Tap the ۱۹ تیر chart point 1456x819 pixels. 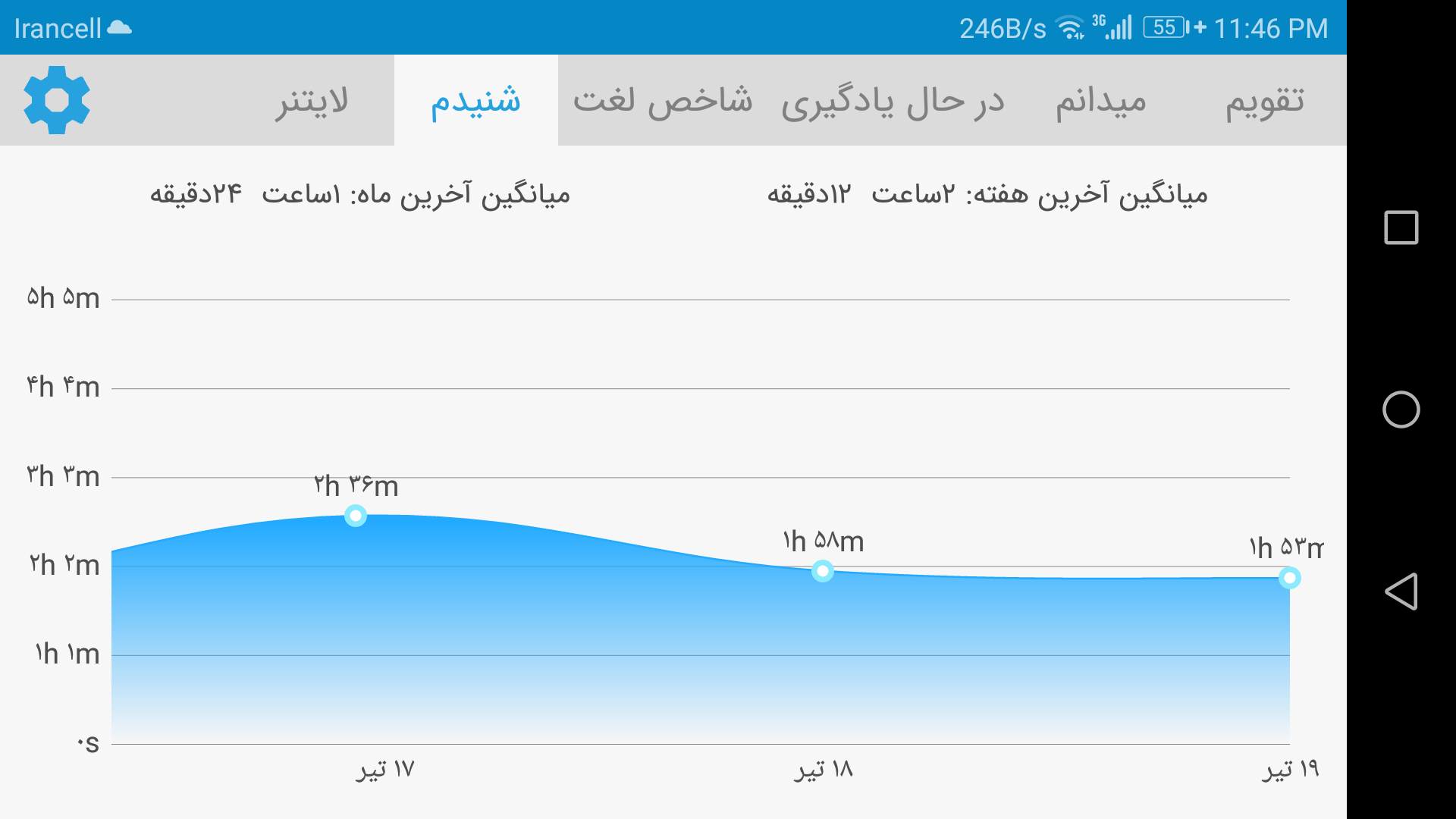coord(1289,578)
